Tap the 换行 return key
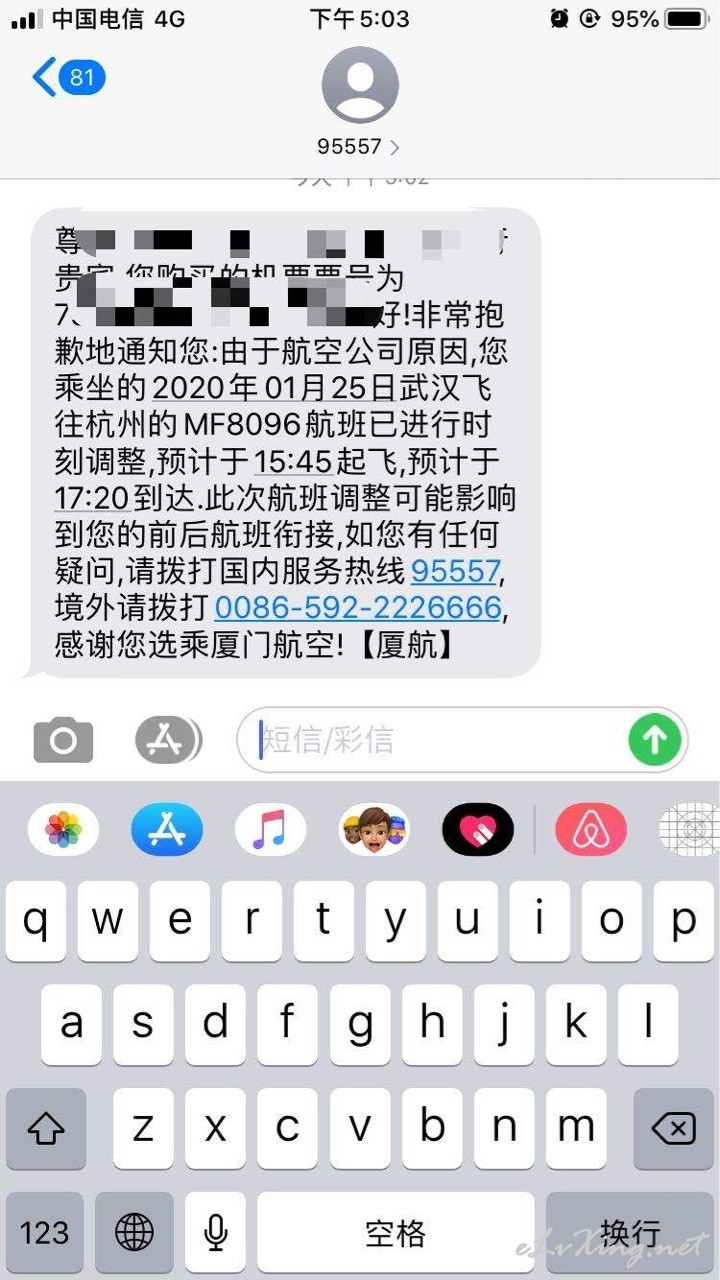The width and height of the screenshot is (720, 1280). [630, 1232]
